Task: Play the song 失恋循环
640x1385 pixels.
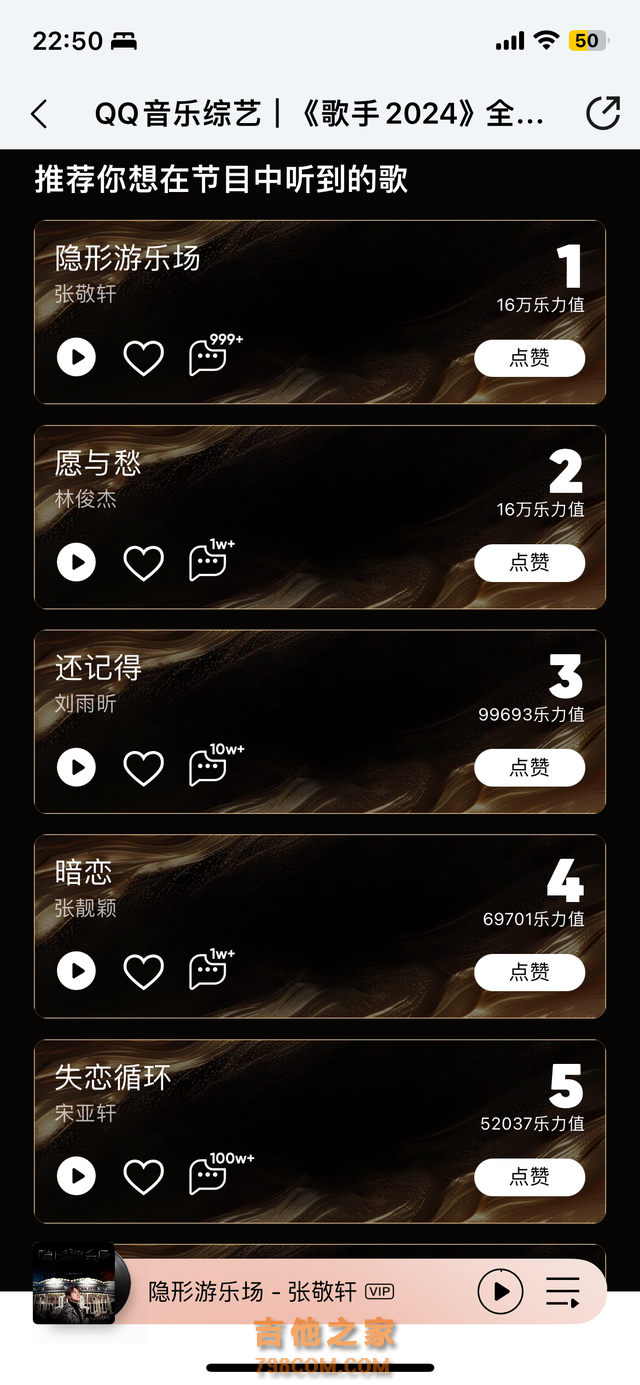Action: tap(76, 1176)
